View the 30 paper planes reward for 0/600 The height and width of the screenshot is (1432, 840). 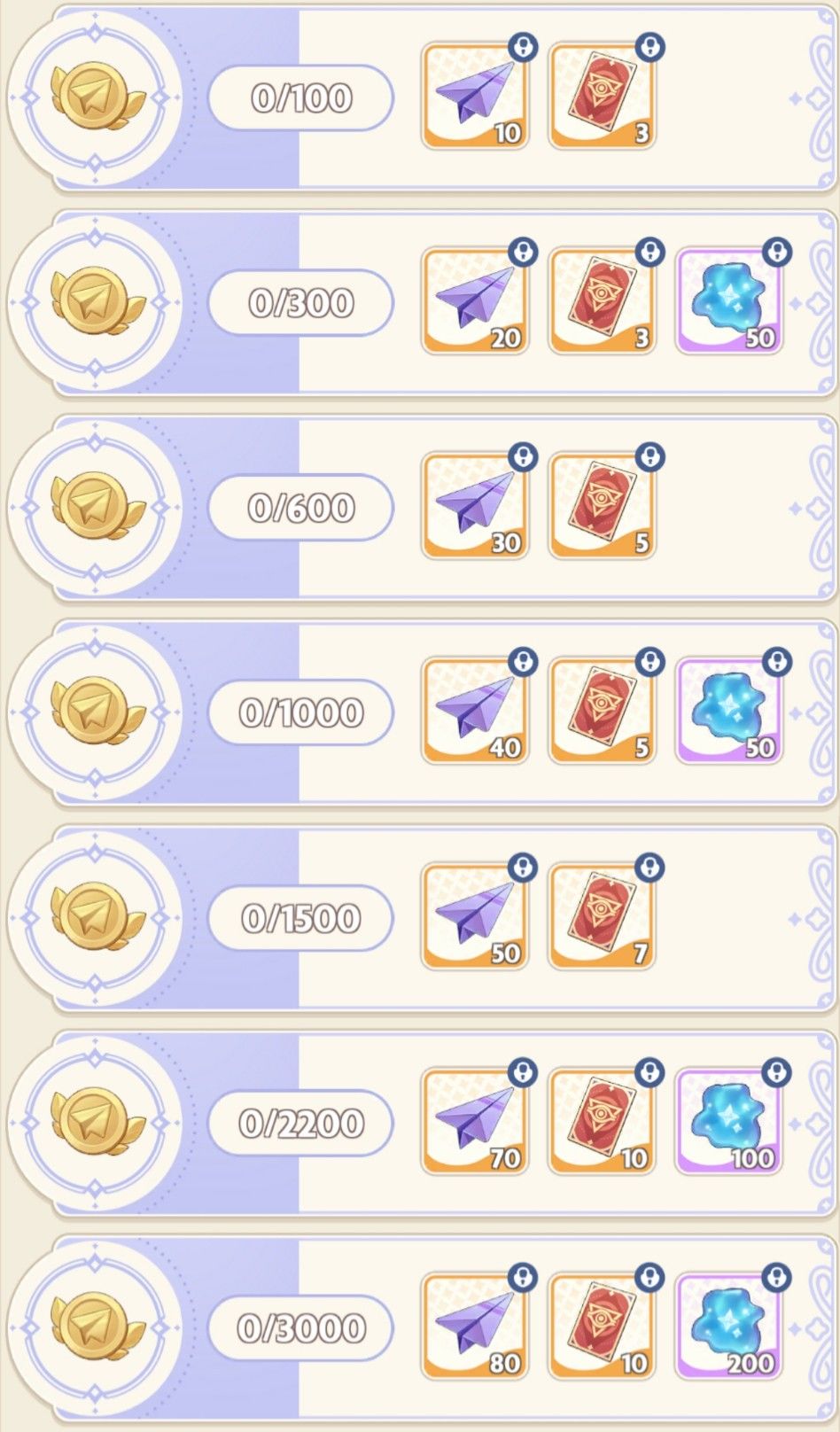[x=475, y=506]
